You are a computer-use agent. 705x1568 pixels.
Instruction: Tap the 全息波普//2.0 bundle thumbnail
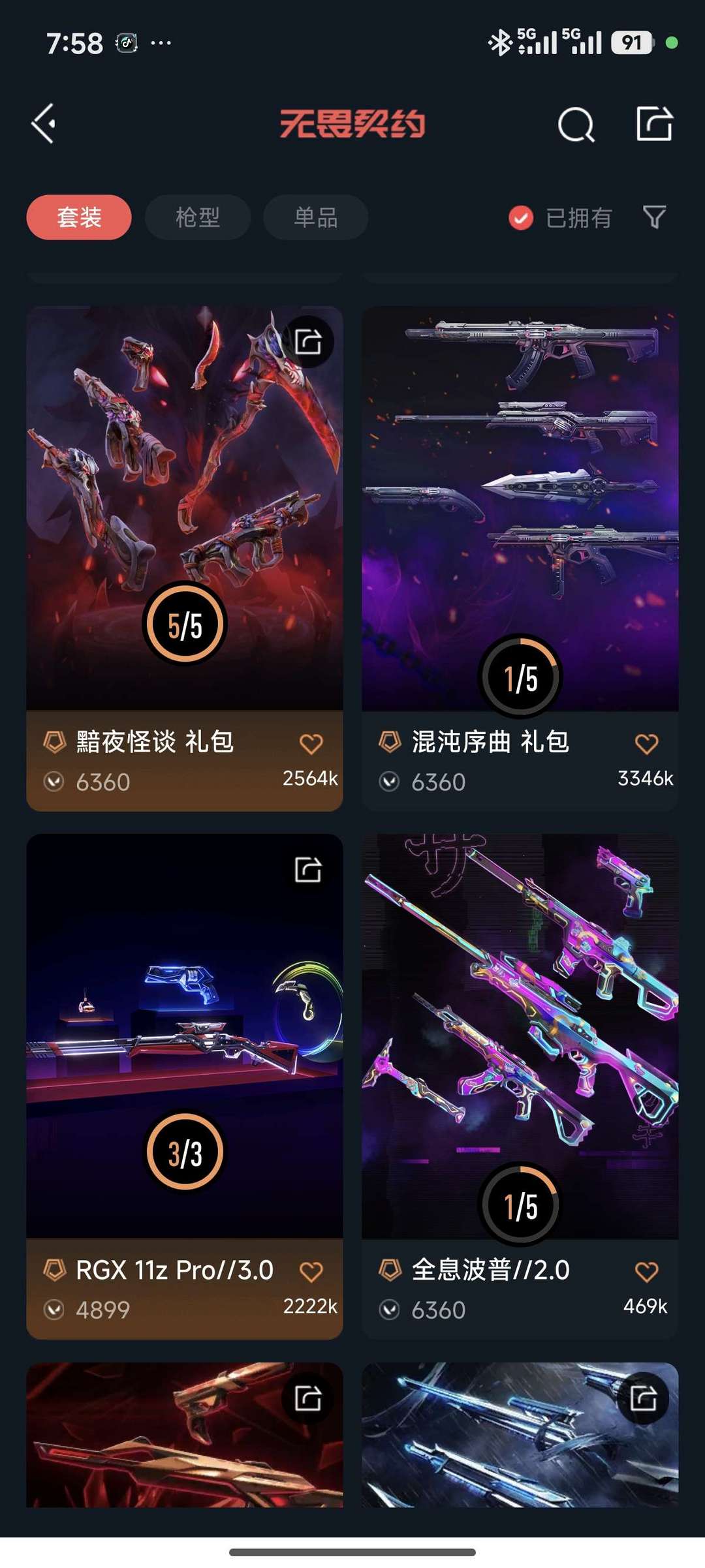tap(520, 1044)
